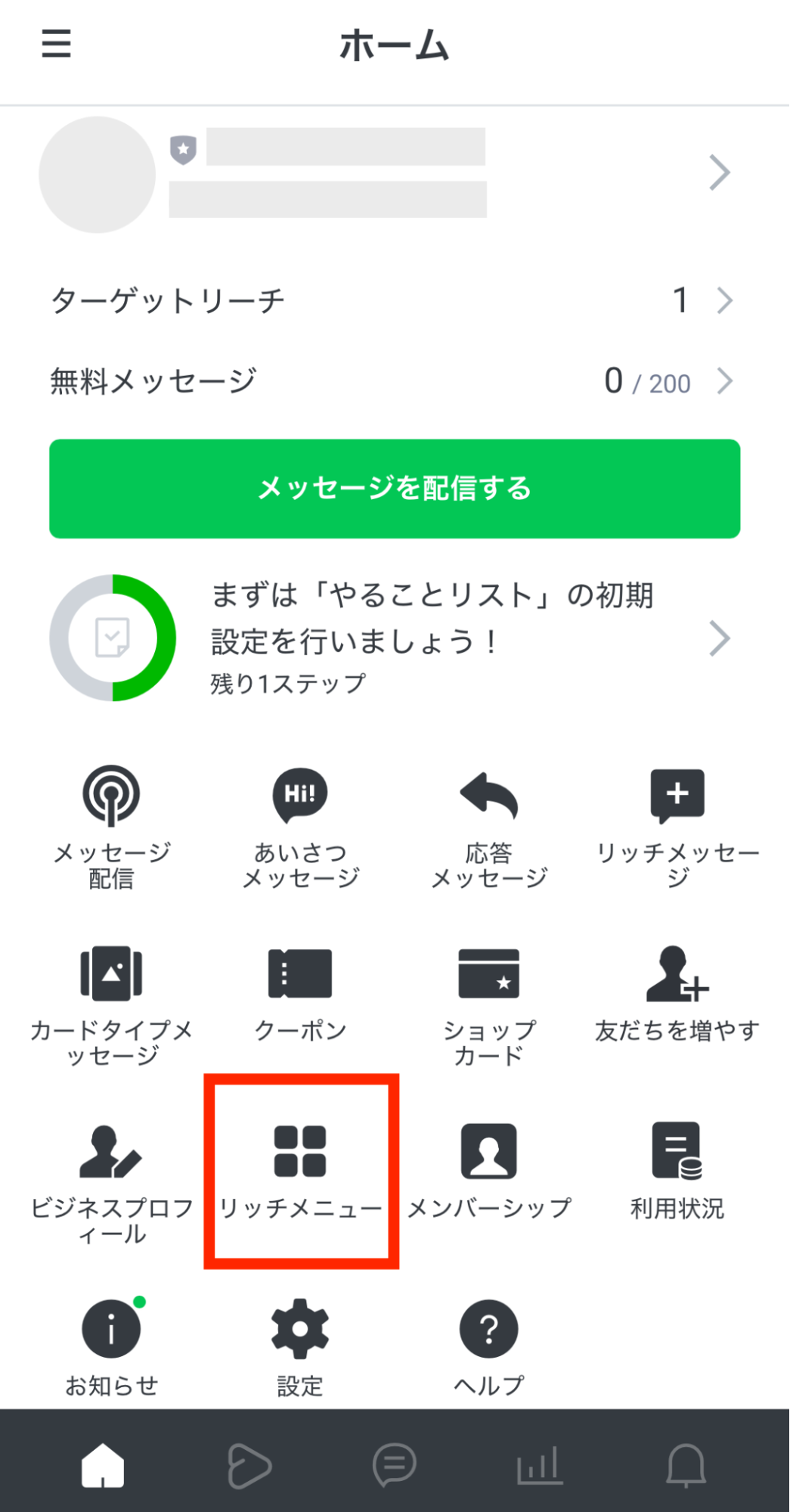Expand the ターゲットリーチ detail chevron

[x=723, y=300]
